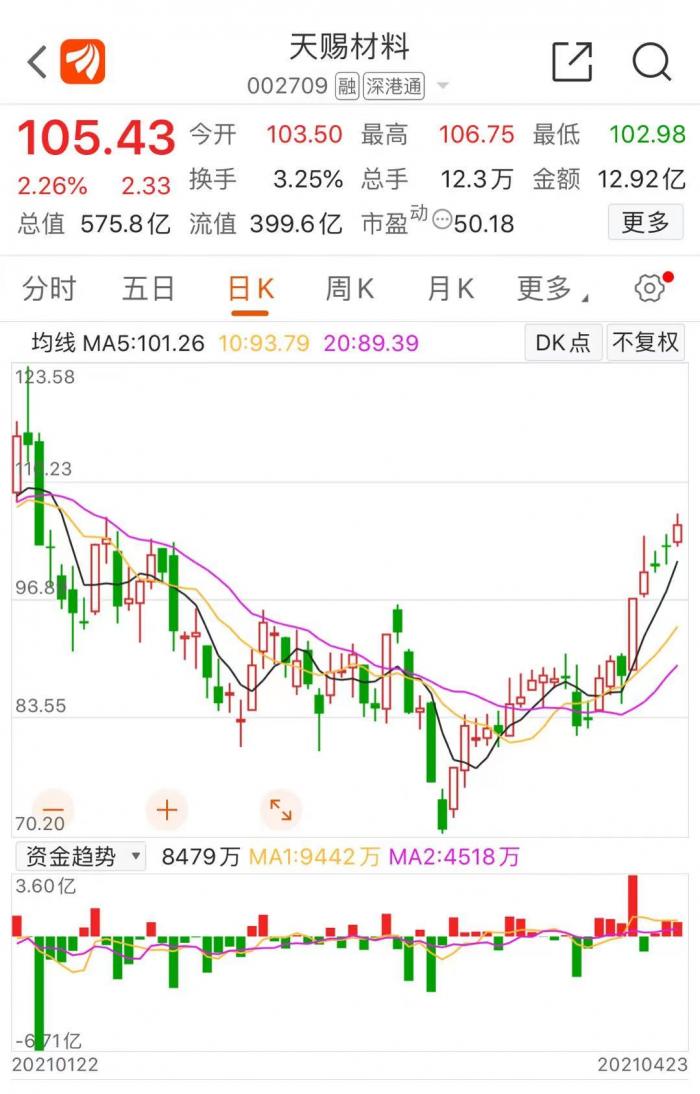Expand the chart to fullscreen
Image resolution: width=700 pixels, height=1094 pixels.
coord(281,809)
